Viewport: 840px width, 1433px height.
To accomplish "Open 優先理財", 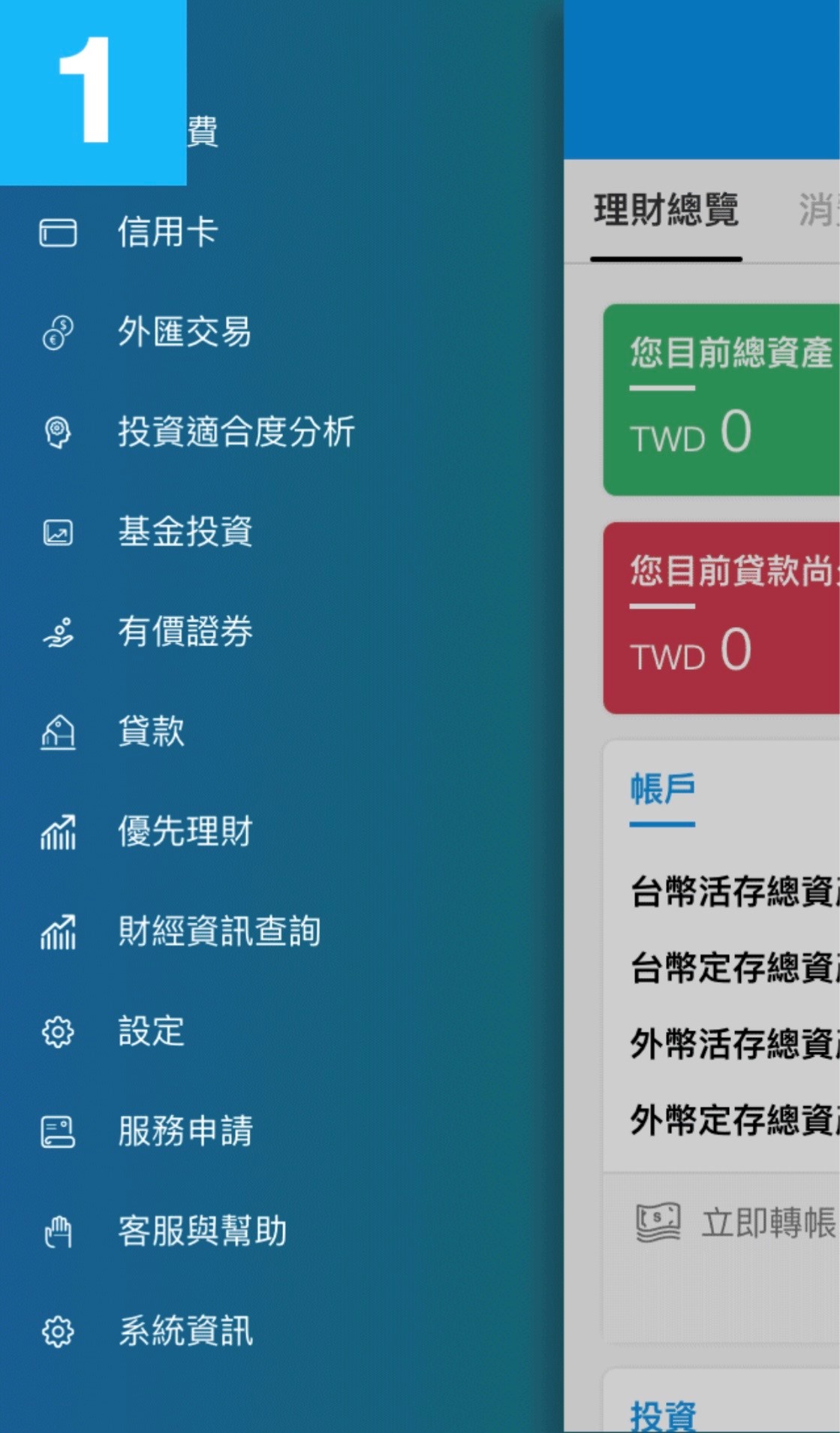I will (x=184, y=831).
